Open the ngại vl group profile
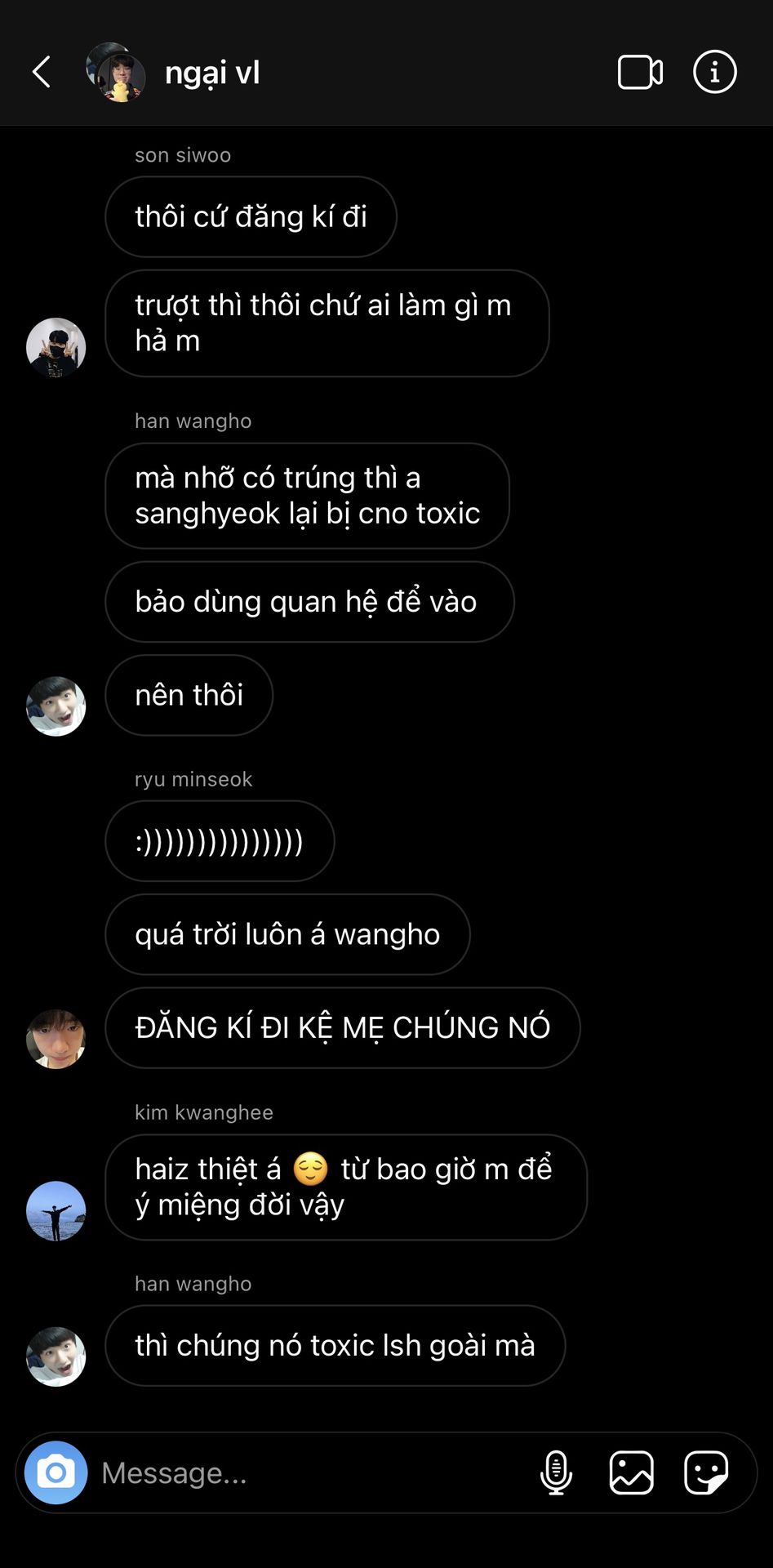The image size is (773, 1568). point(211,73)
